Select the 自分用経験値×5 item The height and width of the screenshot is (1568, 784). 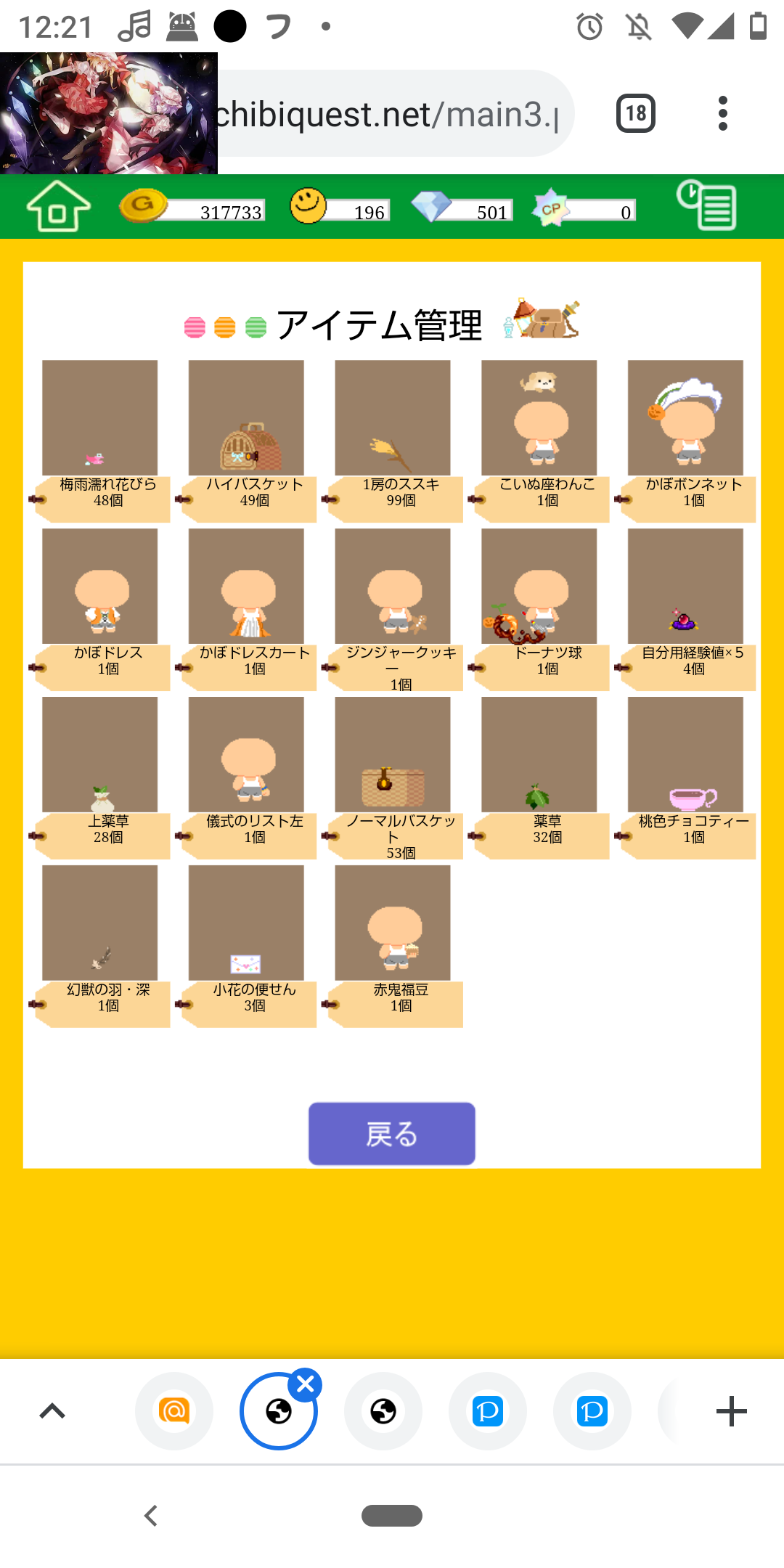pyautogui.click(x=685, y=587)
